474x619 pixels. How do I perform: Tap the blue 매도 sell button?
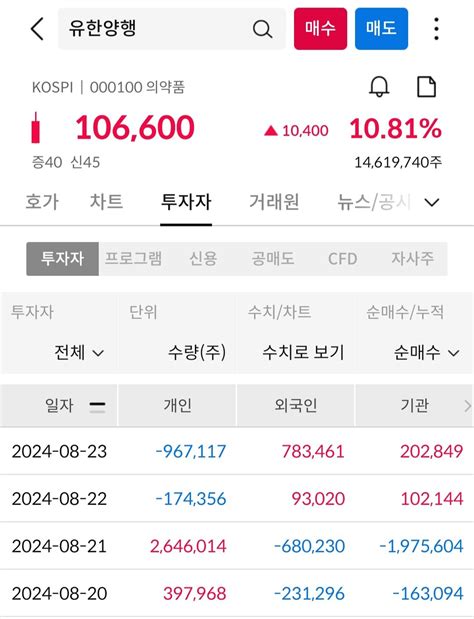click(x=381, y=29)
